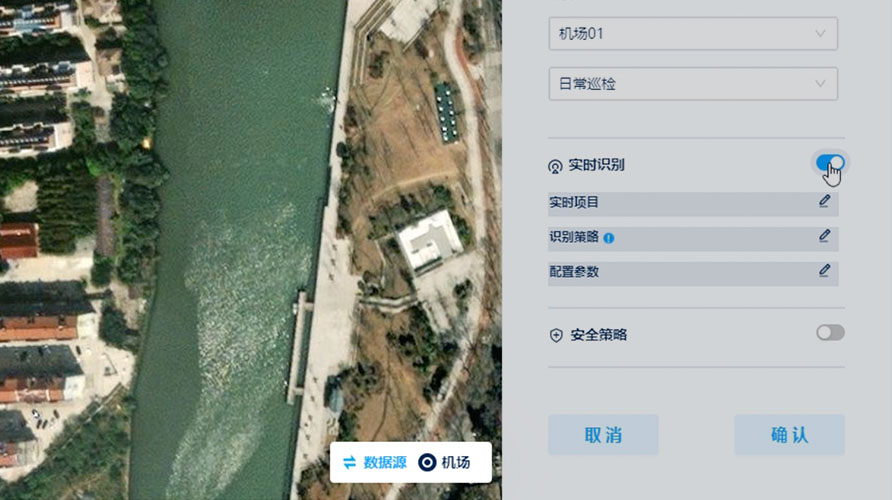The height and width of the screenshot is (500, 892).
Task: Expand the 日常巡检 dropdown
Action: click(x=692, y=84)
